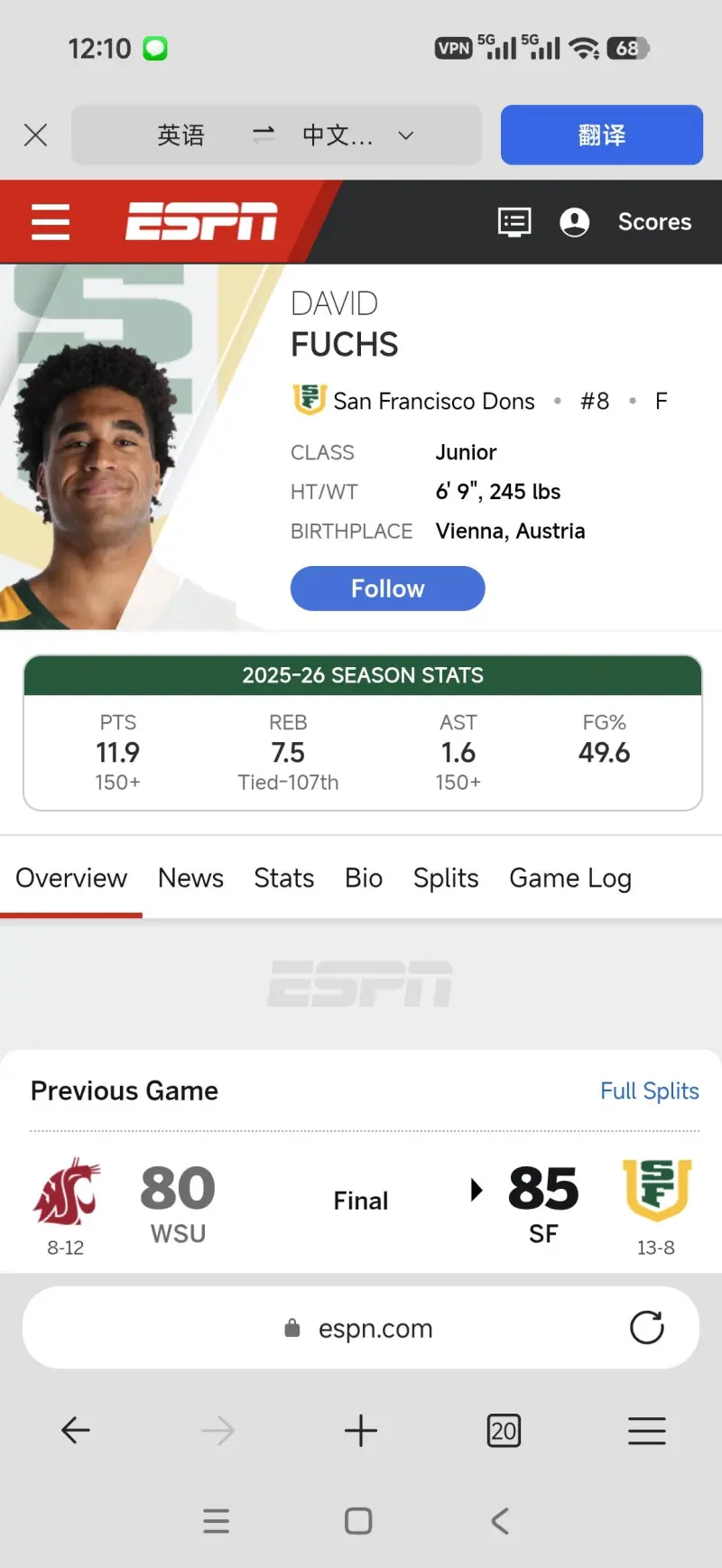The image size is (722, 1568).
Task: Reload the espn.com page
Action: pyautogui.click(x=646, y=1328)
